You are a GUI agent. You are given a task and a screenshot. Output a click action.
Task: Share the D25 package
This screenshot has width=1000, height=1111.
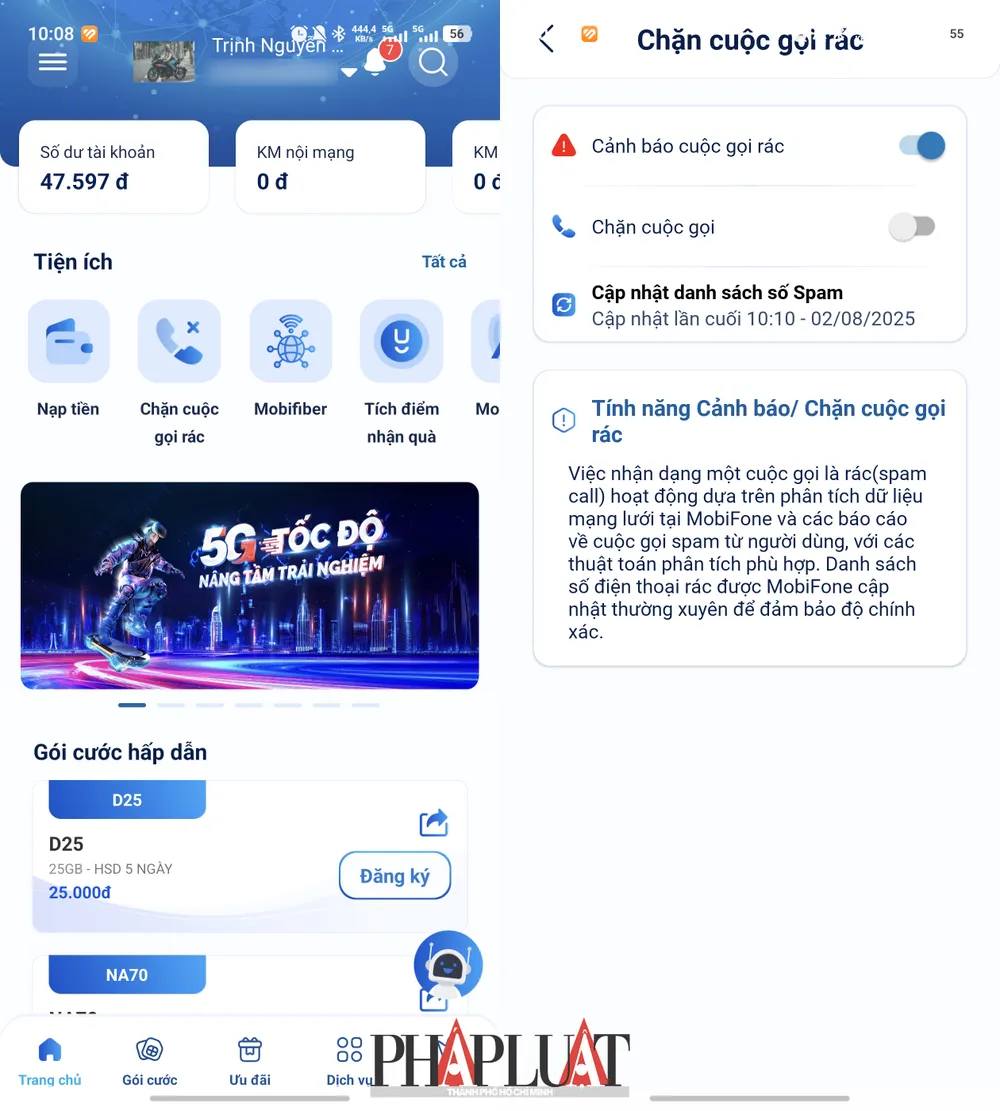(434, 823)
